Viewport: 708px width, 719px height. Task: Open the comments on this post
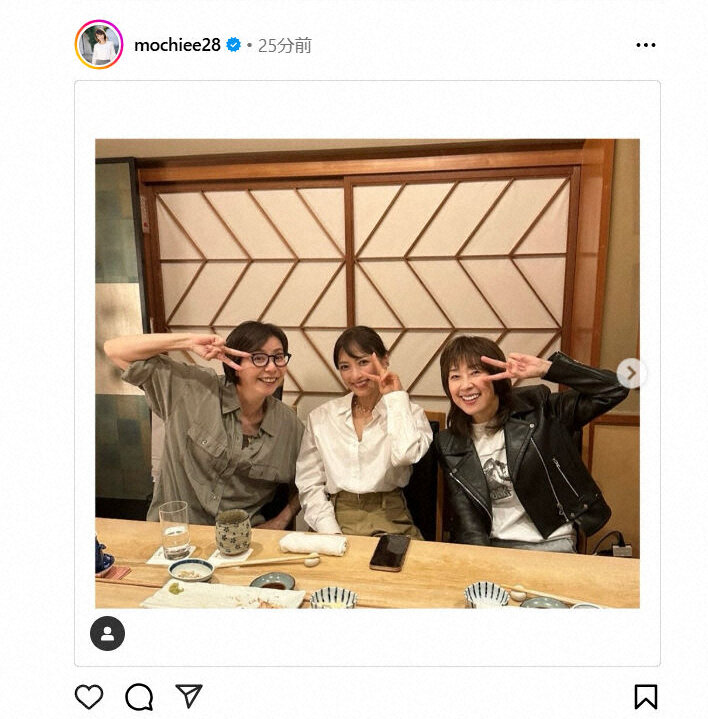pos(139,696)
